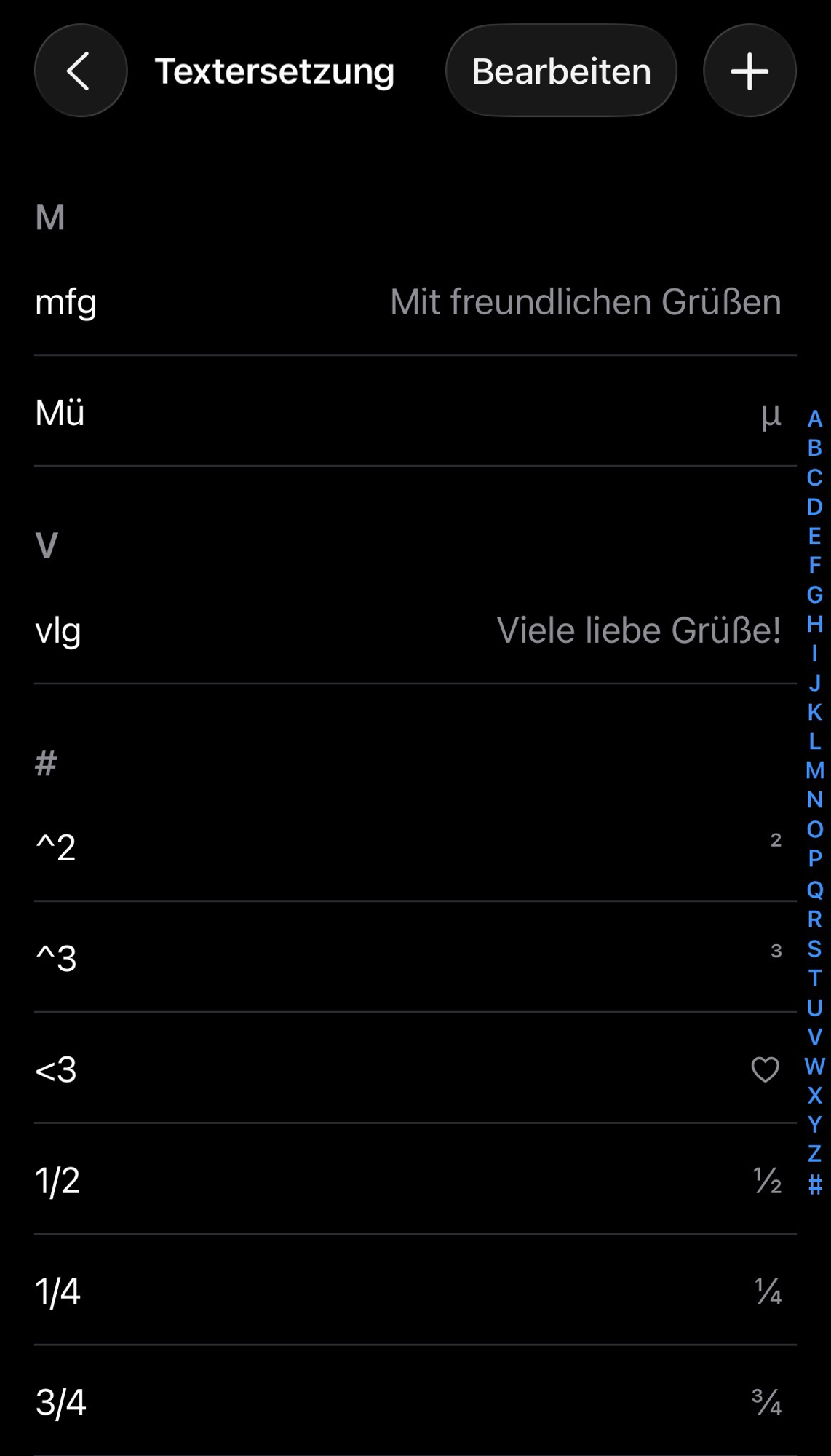
Task: Jump to letter M in index
Action: click(x=814, y=770)
